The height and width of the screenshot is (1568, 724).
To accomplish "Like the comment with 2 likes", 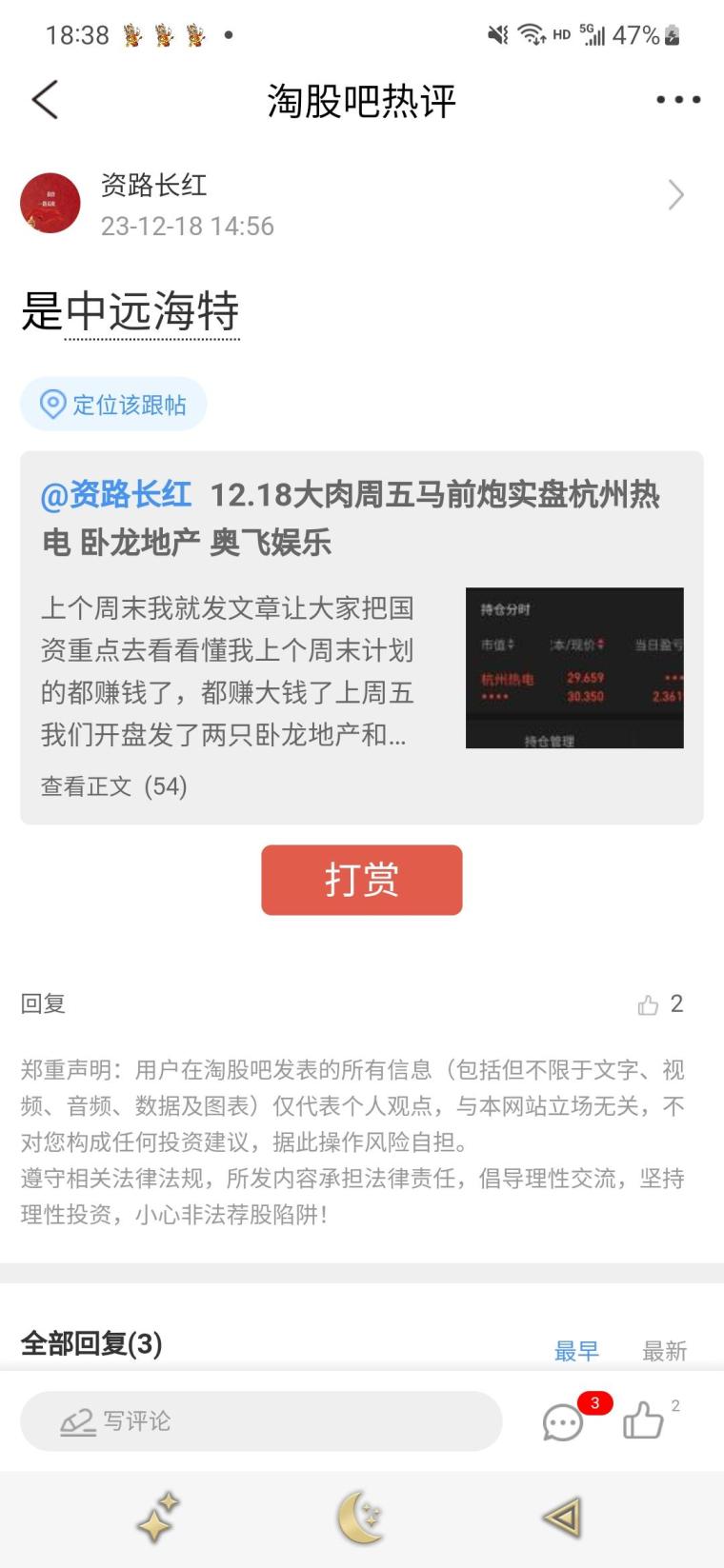I will 660,1004.
